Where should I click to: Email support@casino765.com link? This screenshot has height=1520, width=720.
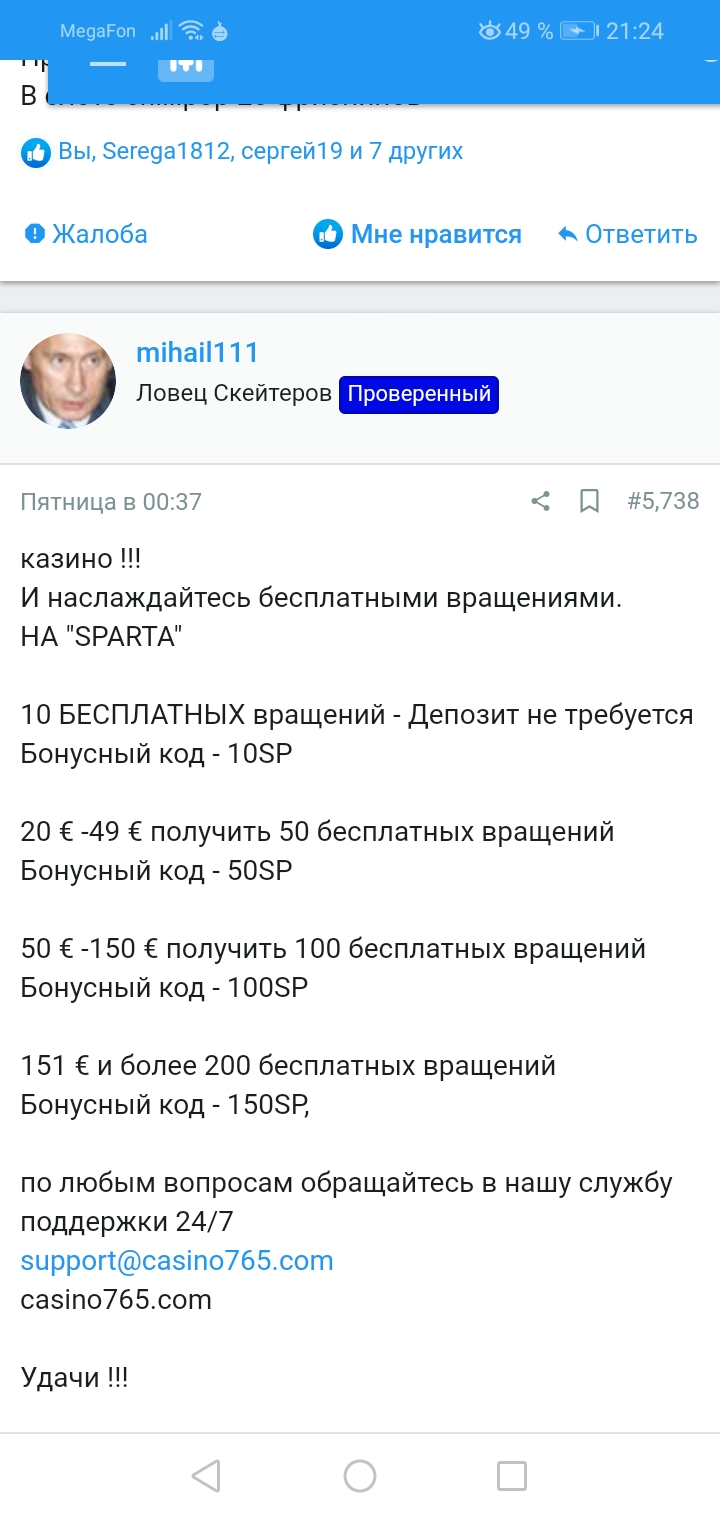[177, 1260]
